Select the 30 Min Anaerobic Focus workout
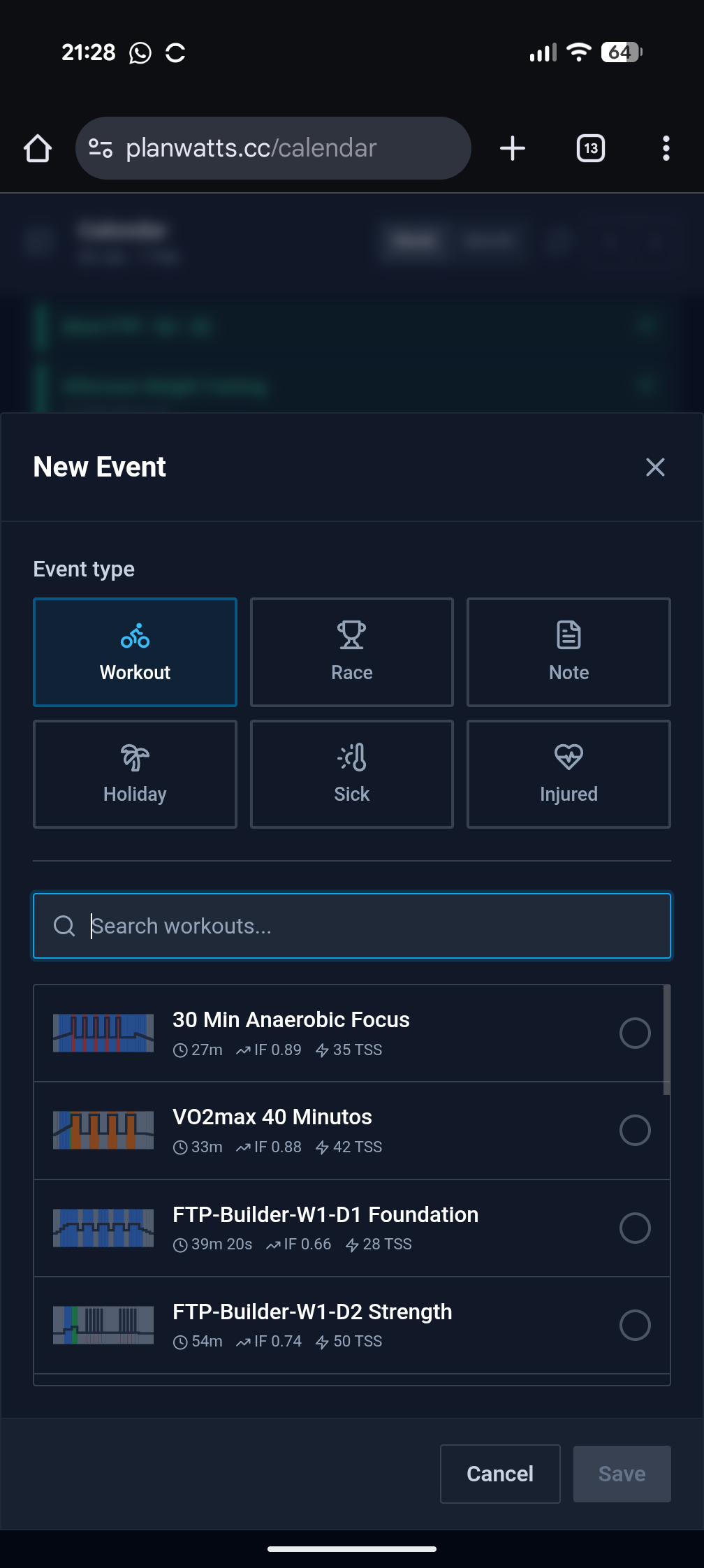This screenshot has width=704, height=1568. pyautogui.click(x=634, y=1033)
